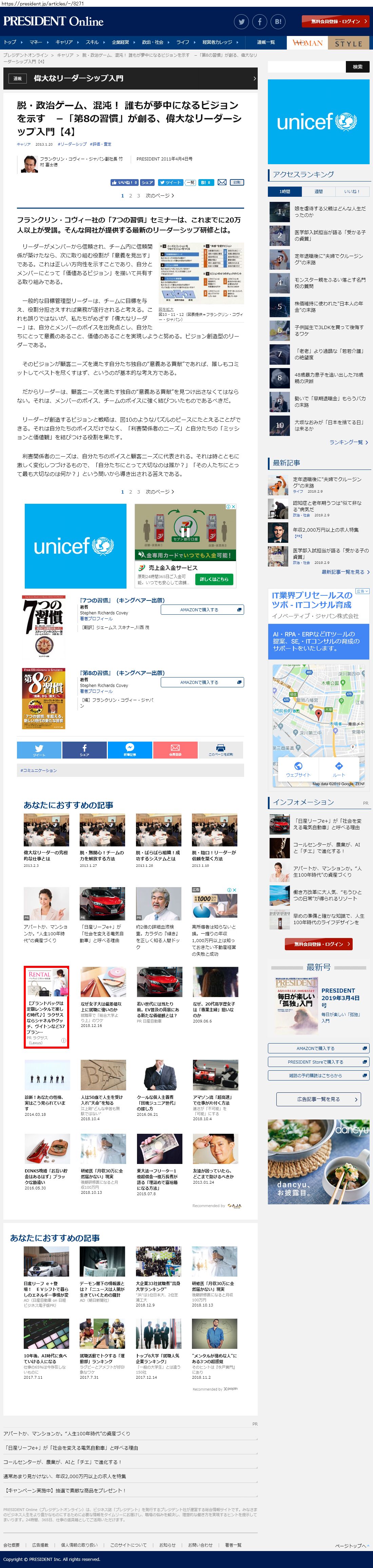
Task: Print via この記事を印刷 button
Action: pos(220,750)
